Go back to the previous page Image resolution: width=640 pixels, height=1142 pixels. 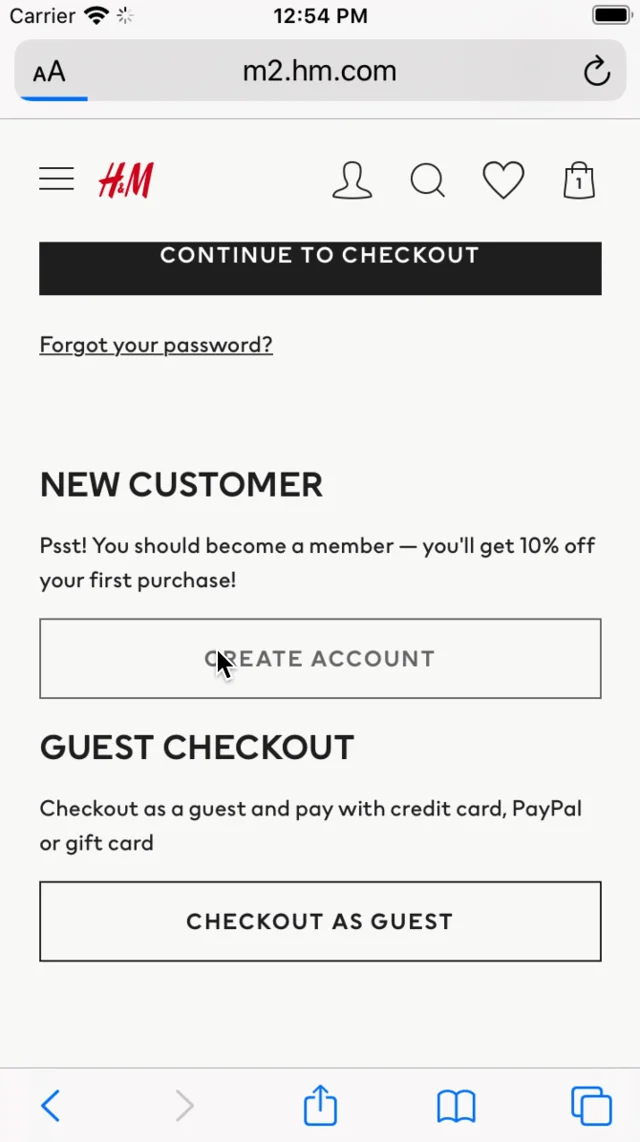tap(51, 1106)
